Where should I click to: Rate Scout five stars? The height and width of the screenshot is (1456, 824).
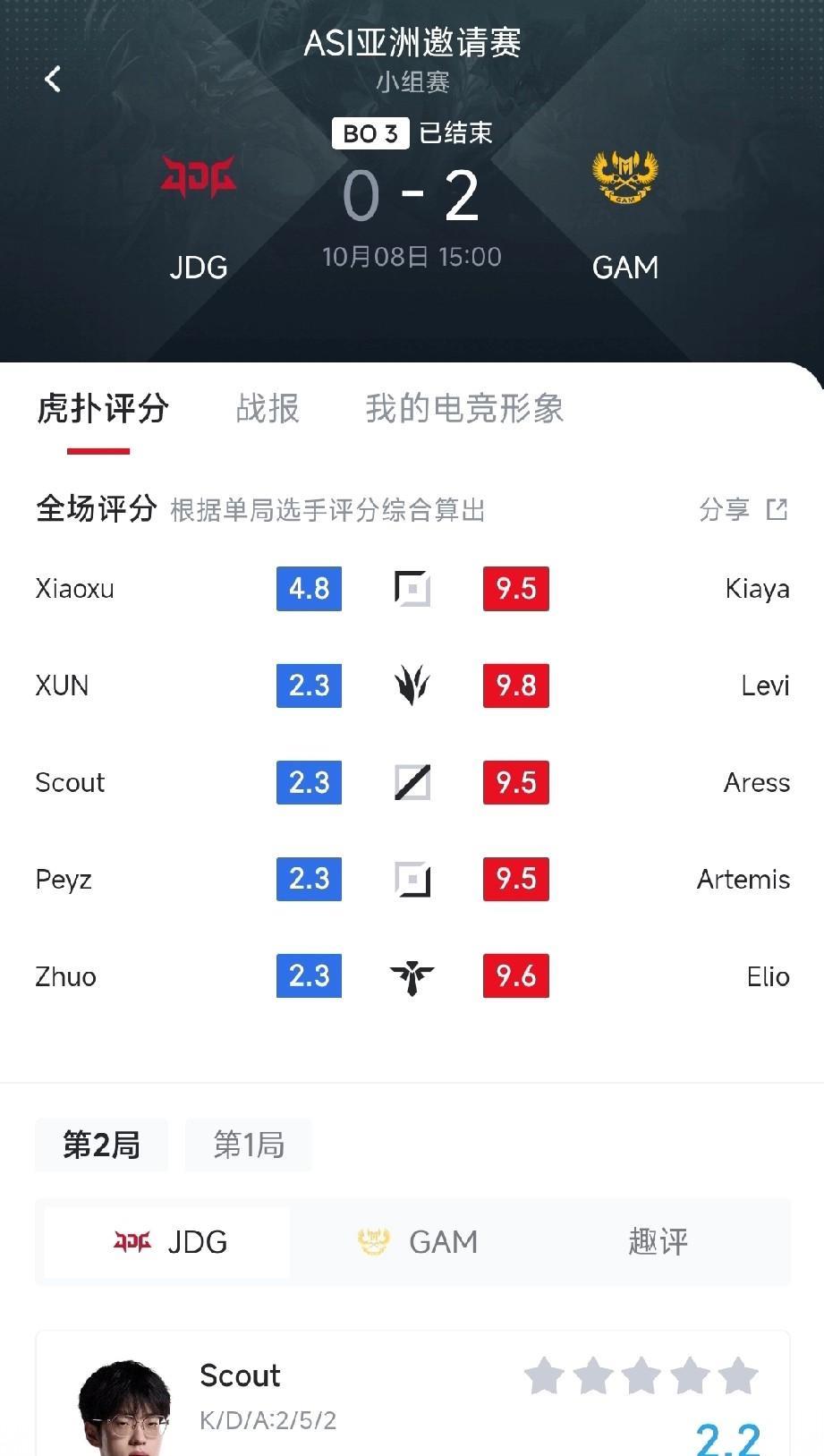point(738,1376)
